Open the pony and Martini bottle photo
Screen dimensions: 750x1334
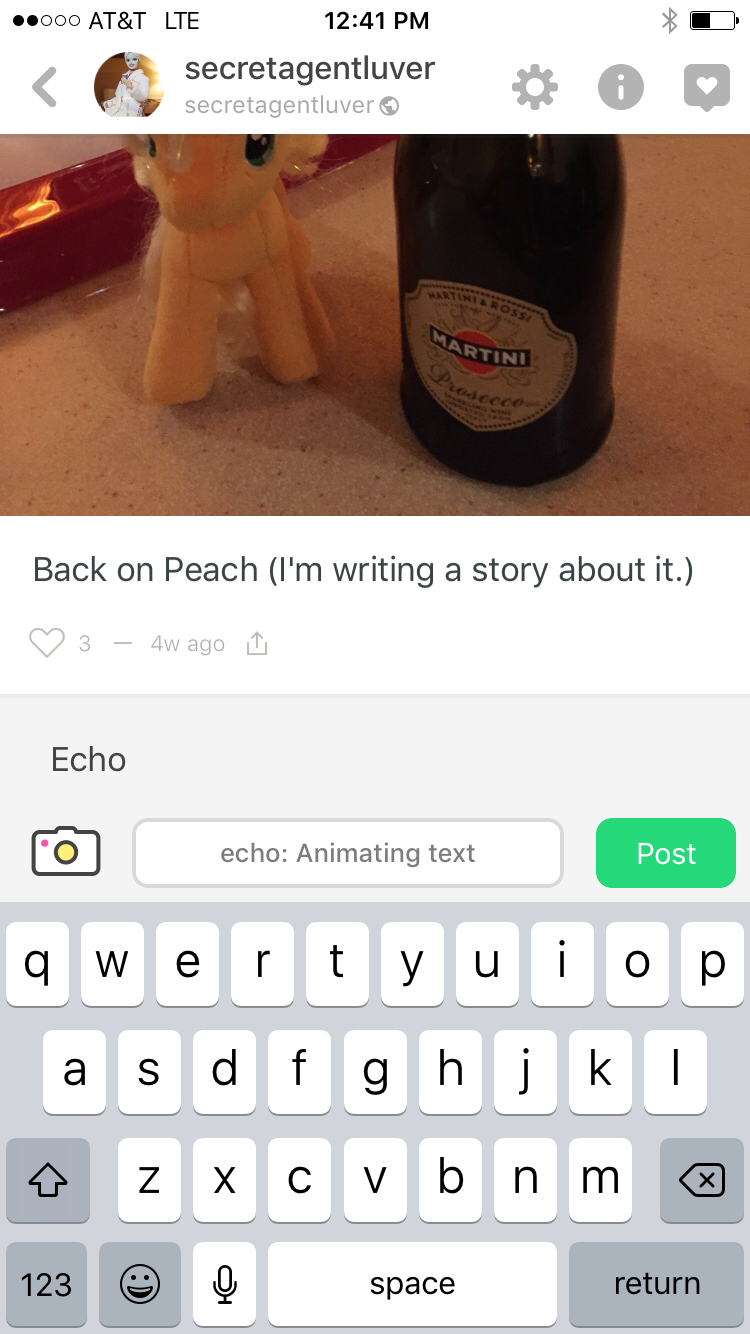(x=375, y=325)
